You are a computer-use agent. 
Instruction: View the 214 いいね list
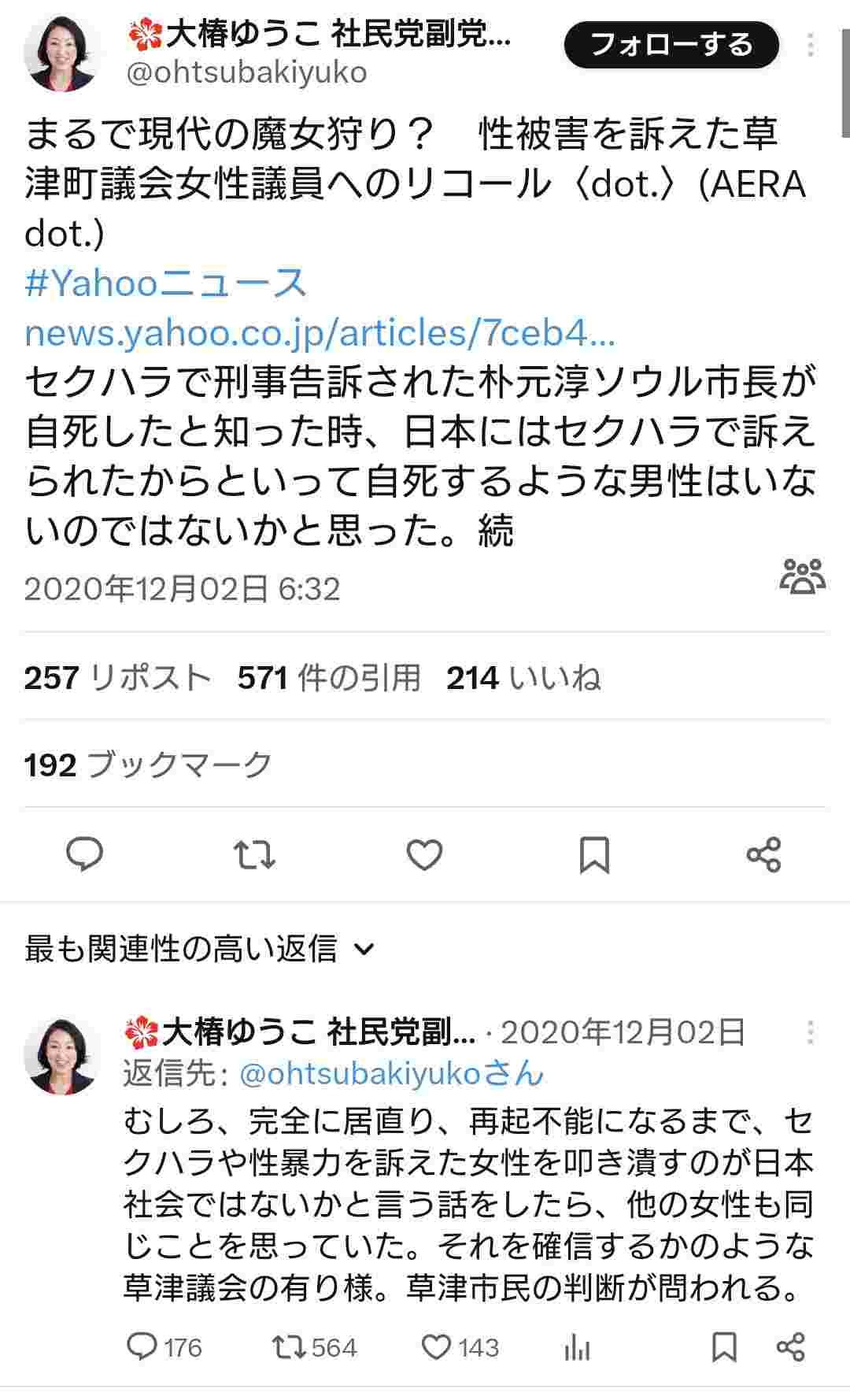point(523,678)
